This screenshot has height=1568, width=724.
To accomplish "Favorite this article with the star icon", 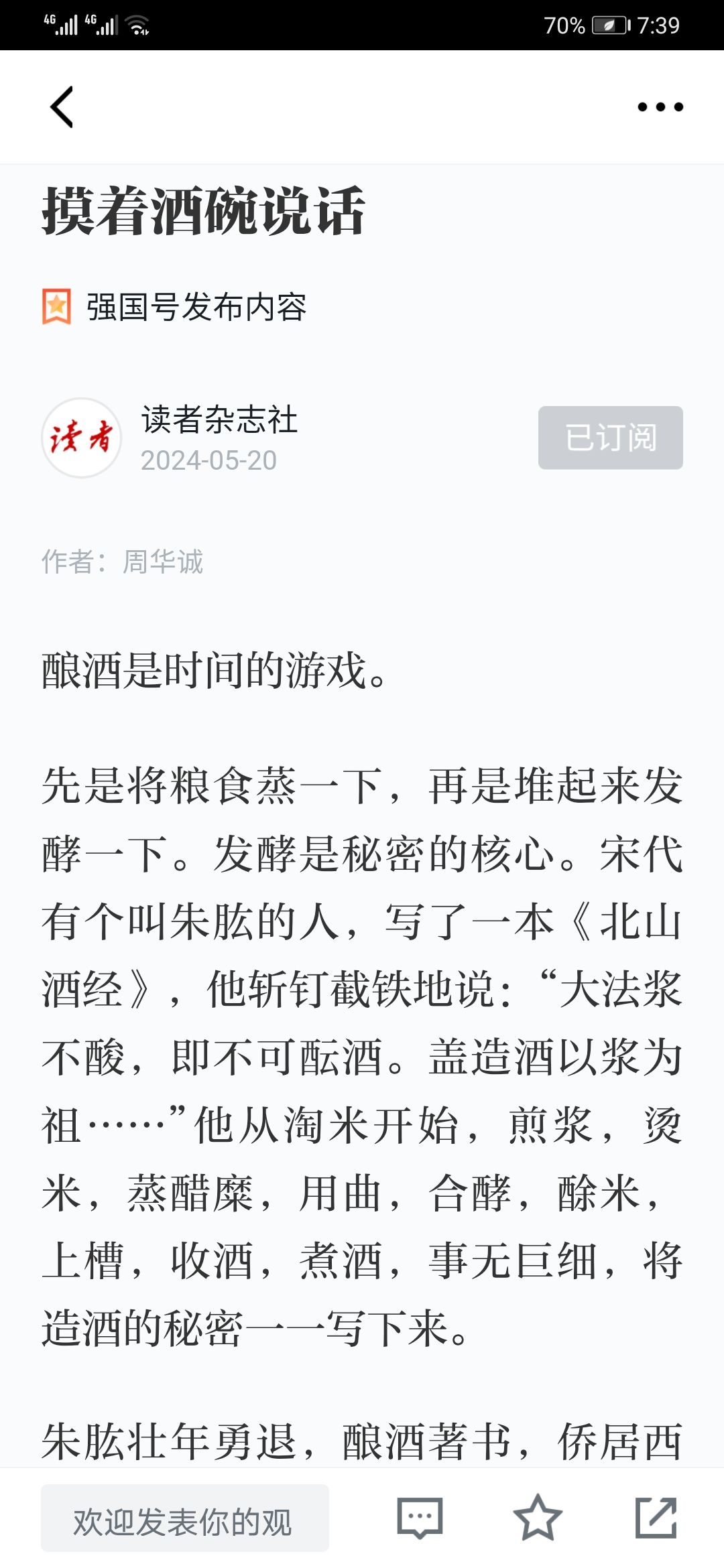I will (x=538, y=1517).
